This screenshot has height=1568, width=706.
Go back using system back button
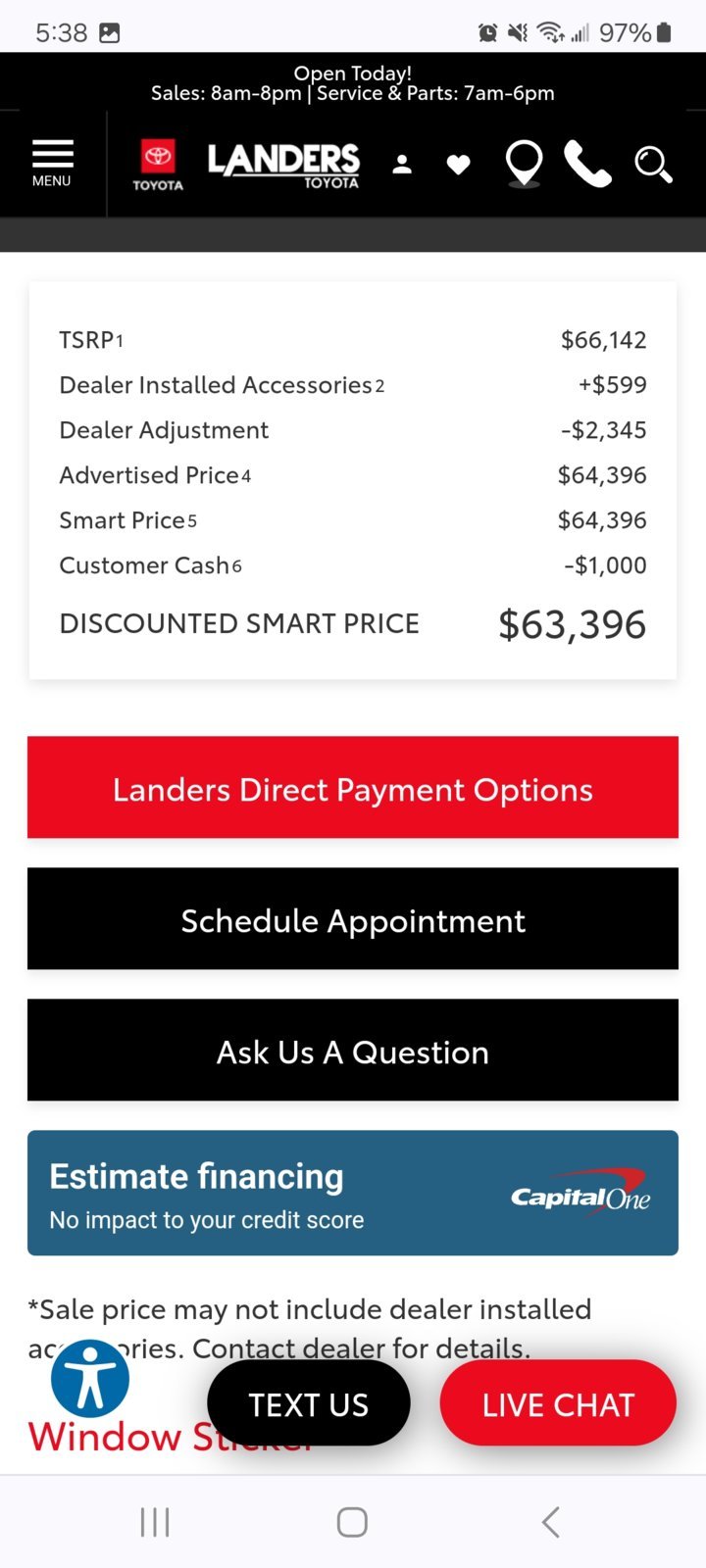551,1522
